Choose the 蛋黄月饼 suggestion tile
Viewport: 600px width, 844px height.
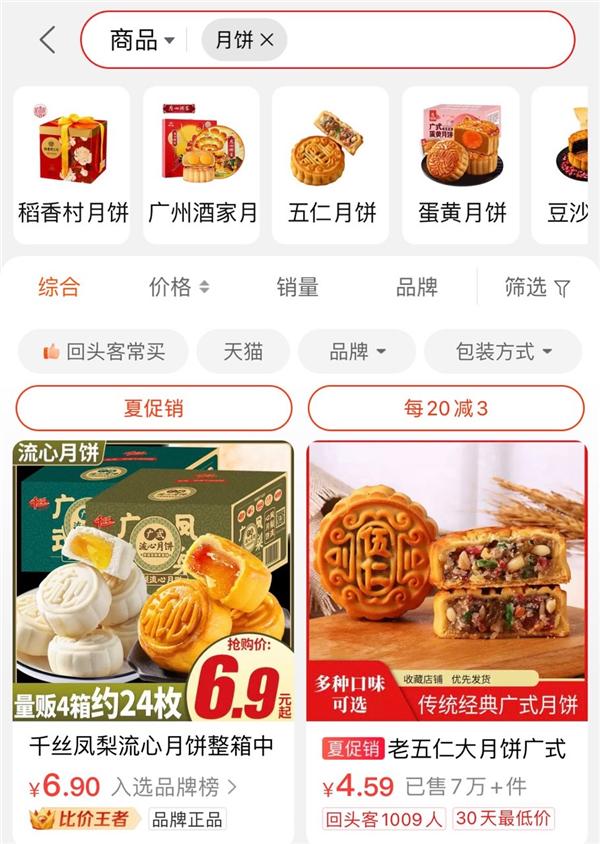(x=461, y=165)
